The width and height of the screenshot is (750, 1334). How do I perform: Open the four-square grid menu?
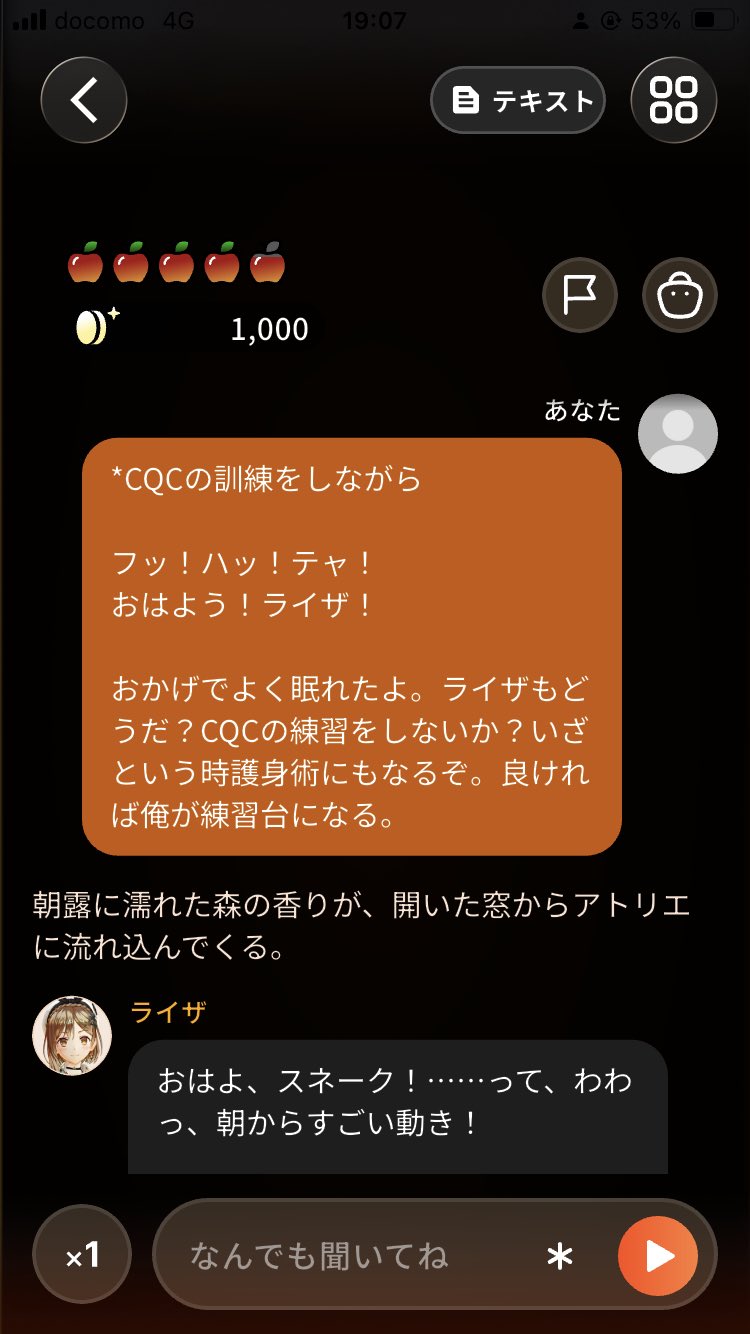click(x=674, y=100)
